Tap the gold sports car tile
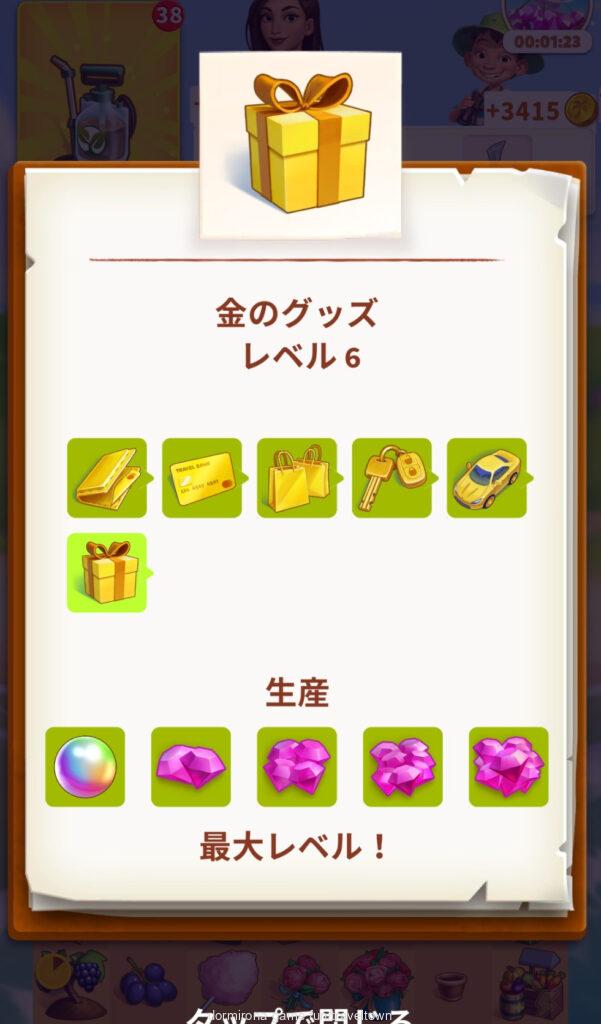Image resolution: width=601 pixels, height=1024 pixels. point(486,478)
